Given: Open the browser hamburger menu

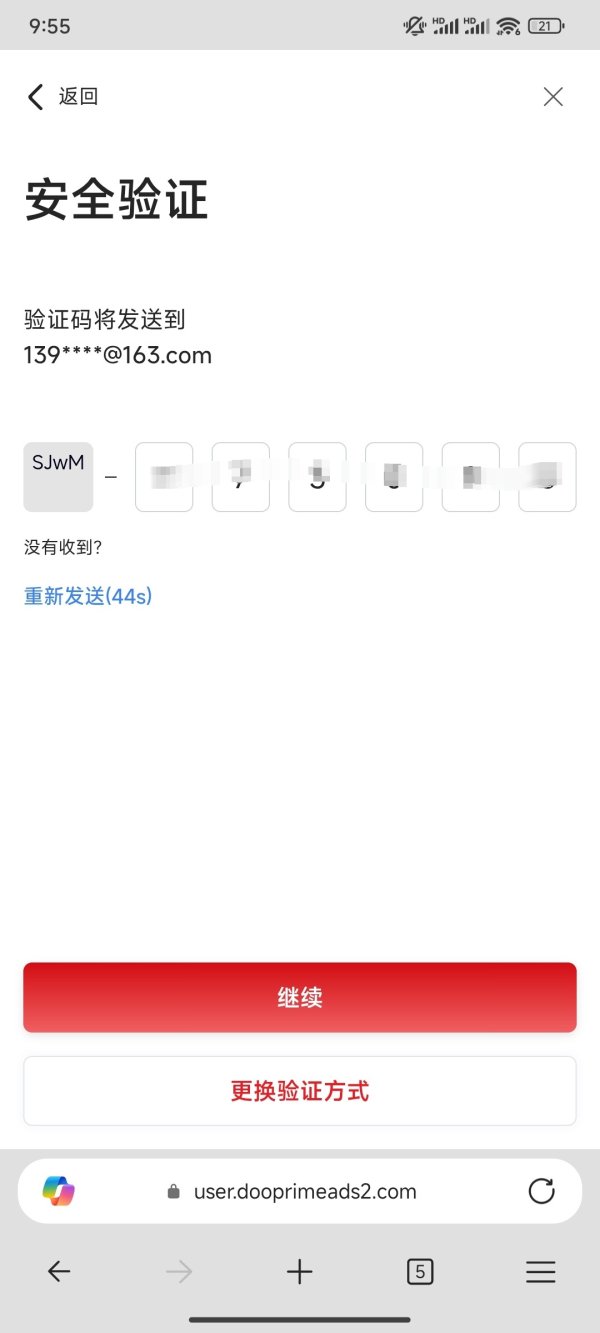Looking at the screenshot, I should [541, 1271].
